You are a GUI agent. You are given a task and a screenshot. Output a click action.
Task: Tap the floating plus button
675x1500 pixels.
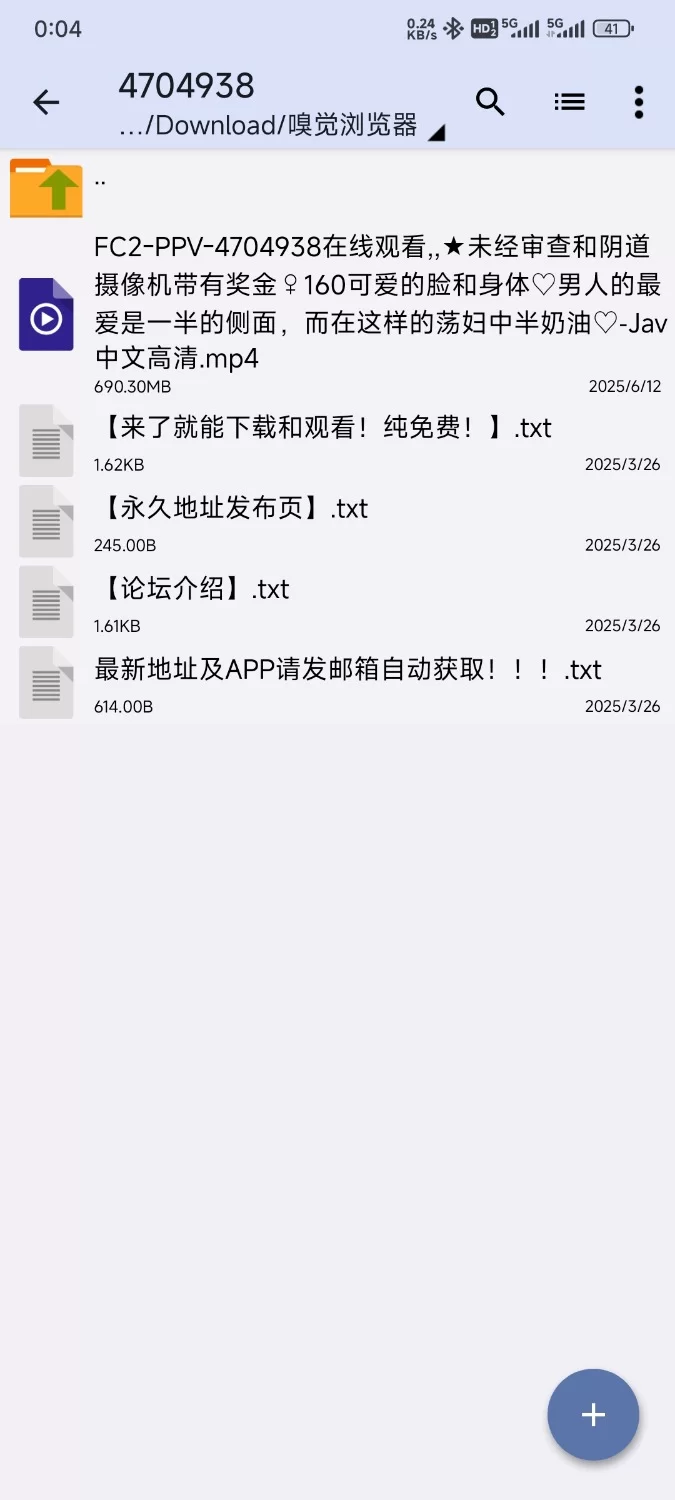[593, 1414]
